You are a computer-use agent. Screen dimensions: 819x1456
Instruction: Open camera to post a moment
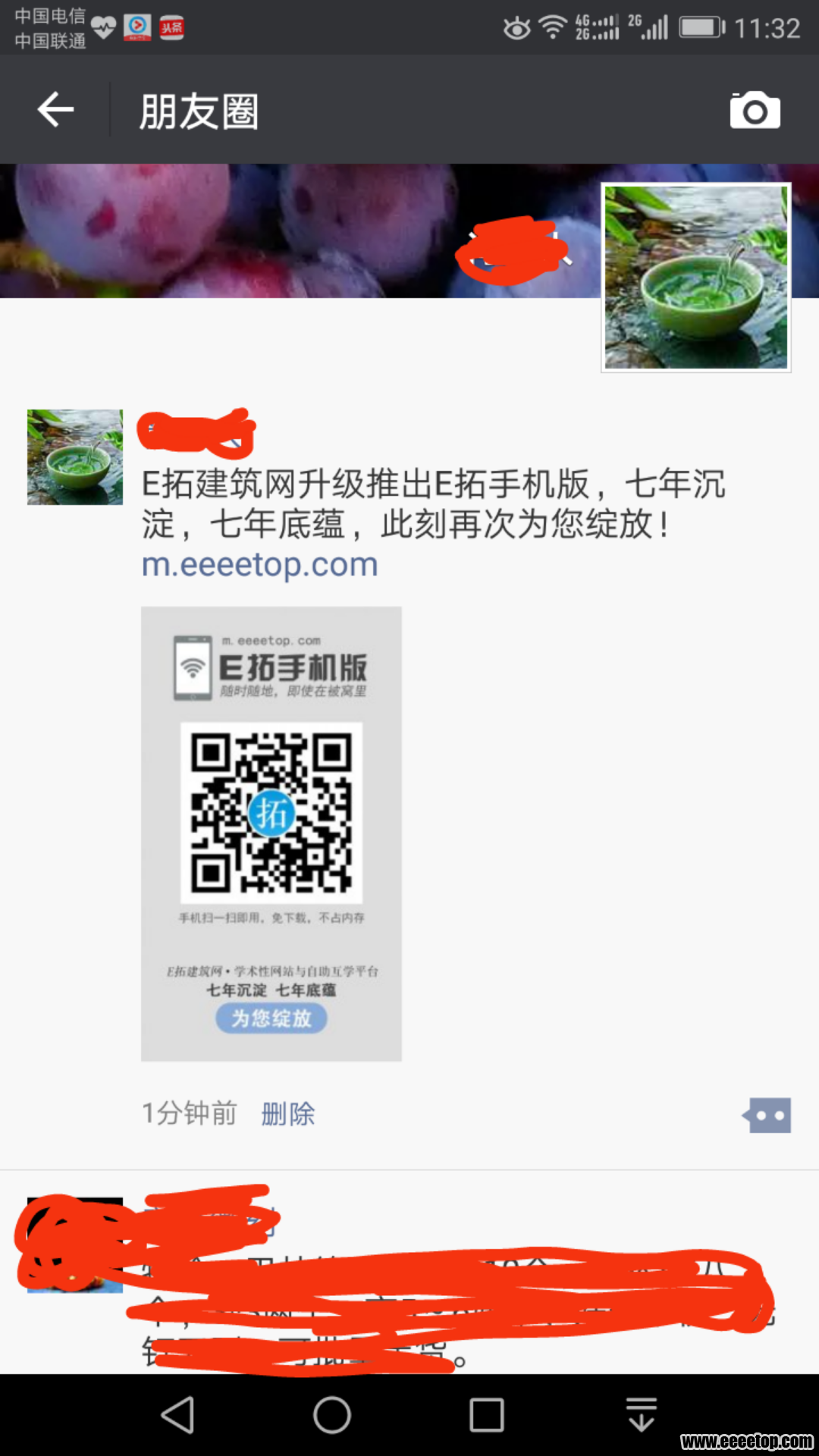pos(755,111)
